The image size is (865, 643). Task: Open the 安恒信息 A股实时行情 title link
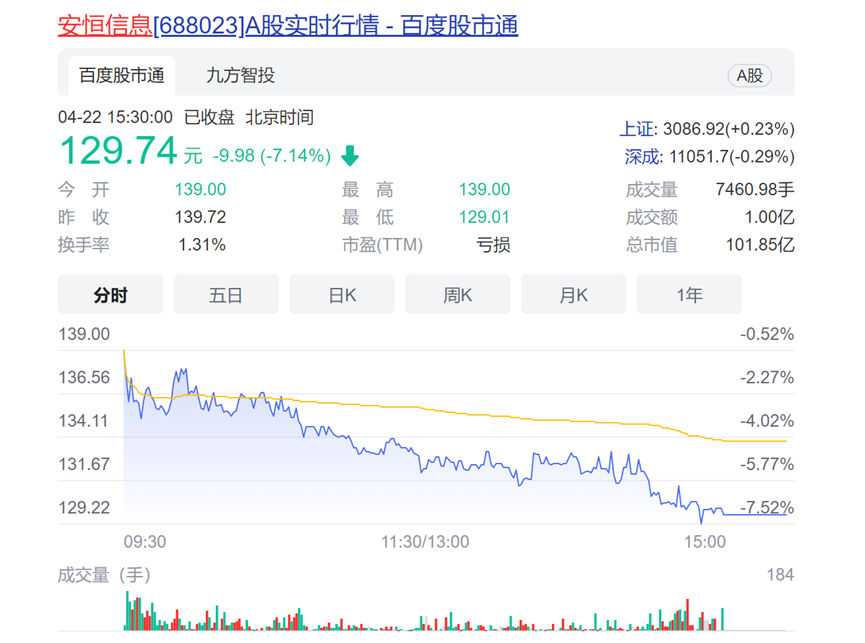(x=288, y=26)
